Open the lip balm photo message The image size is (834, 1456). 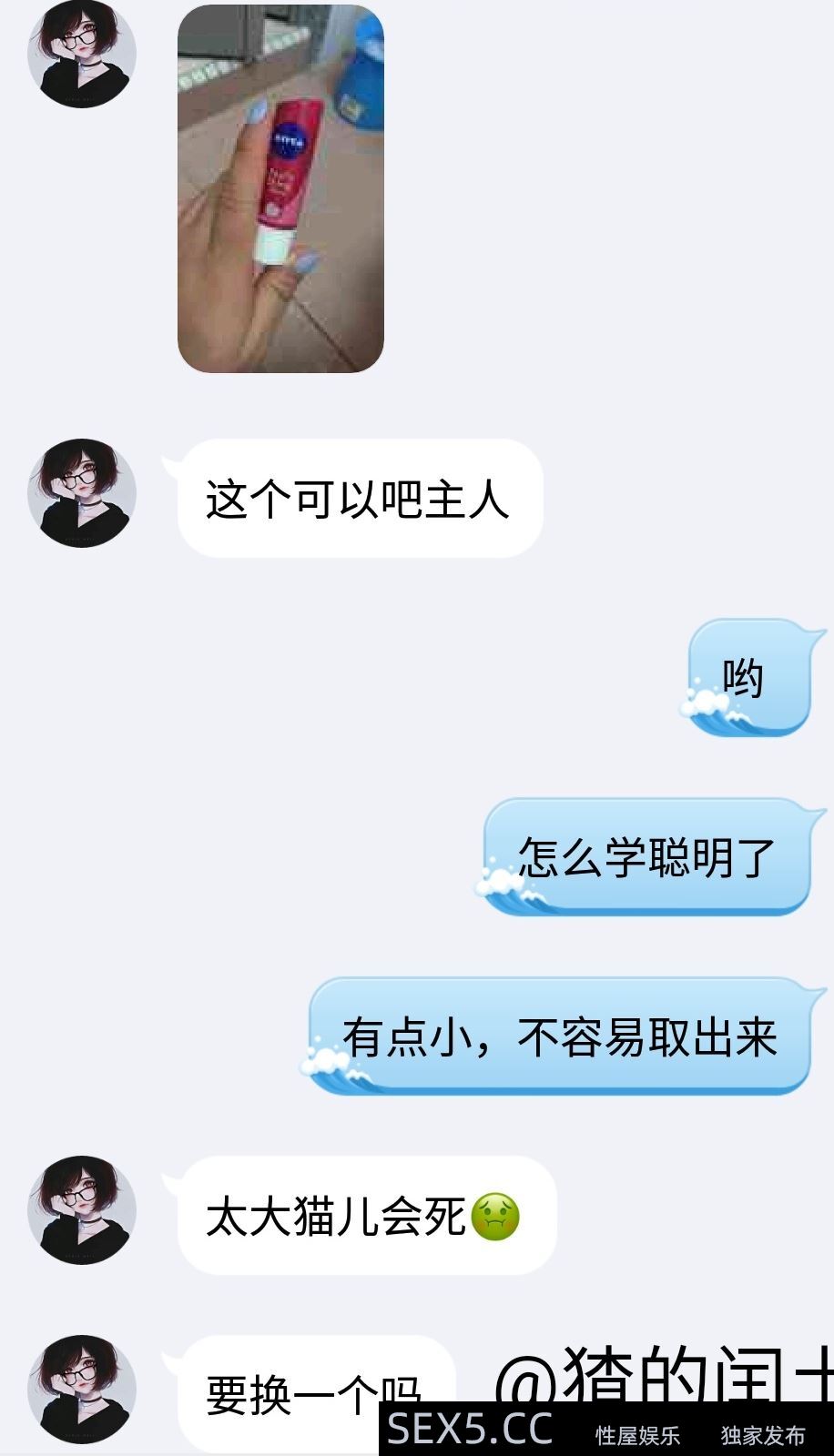pos(280,189)
